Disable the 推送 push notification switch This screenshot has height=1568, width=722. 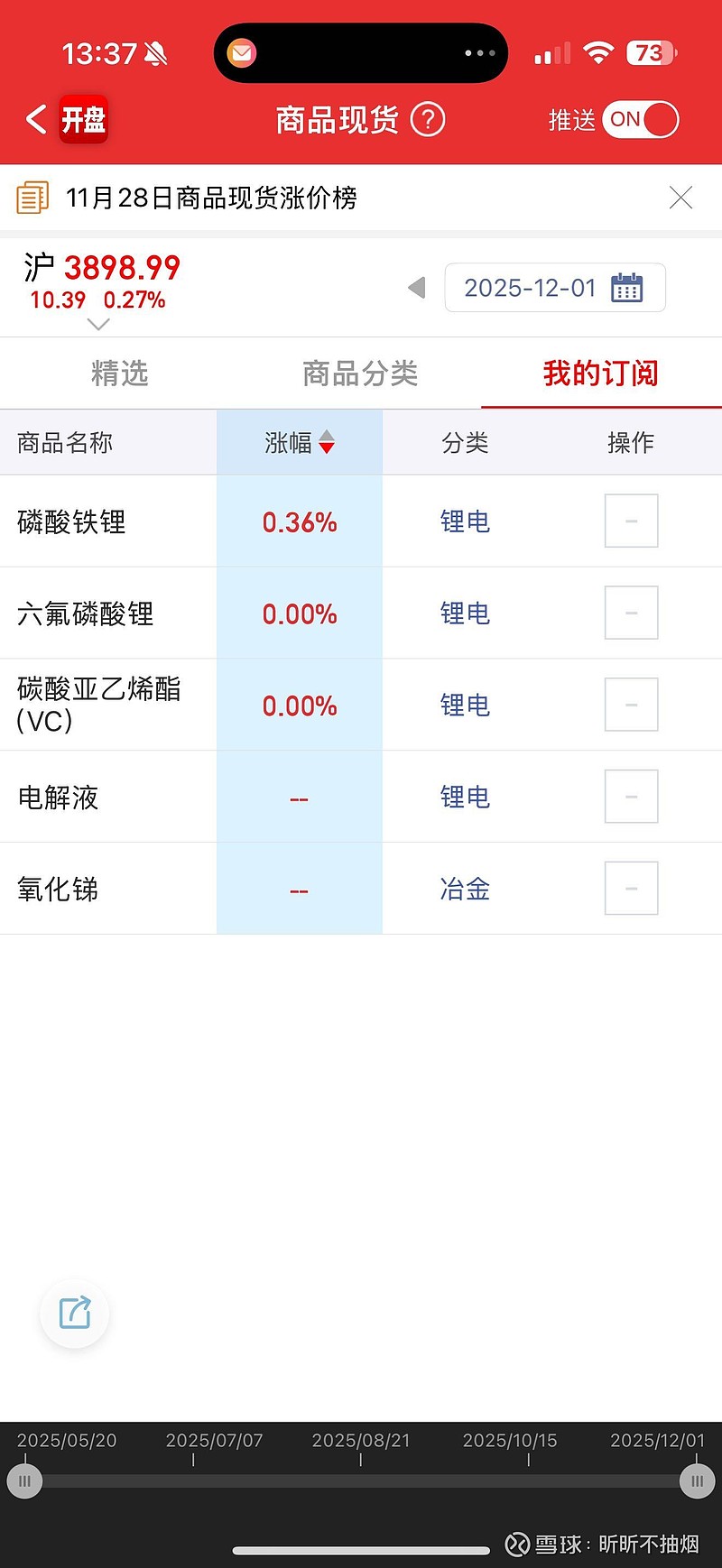point(641,118)
